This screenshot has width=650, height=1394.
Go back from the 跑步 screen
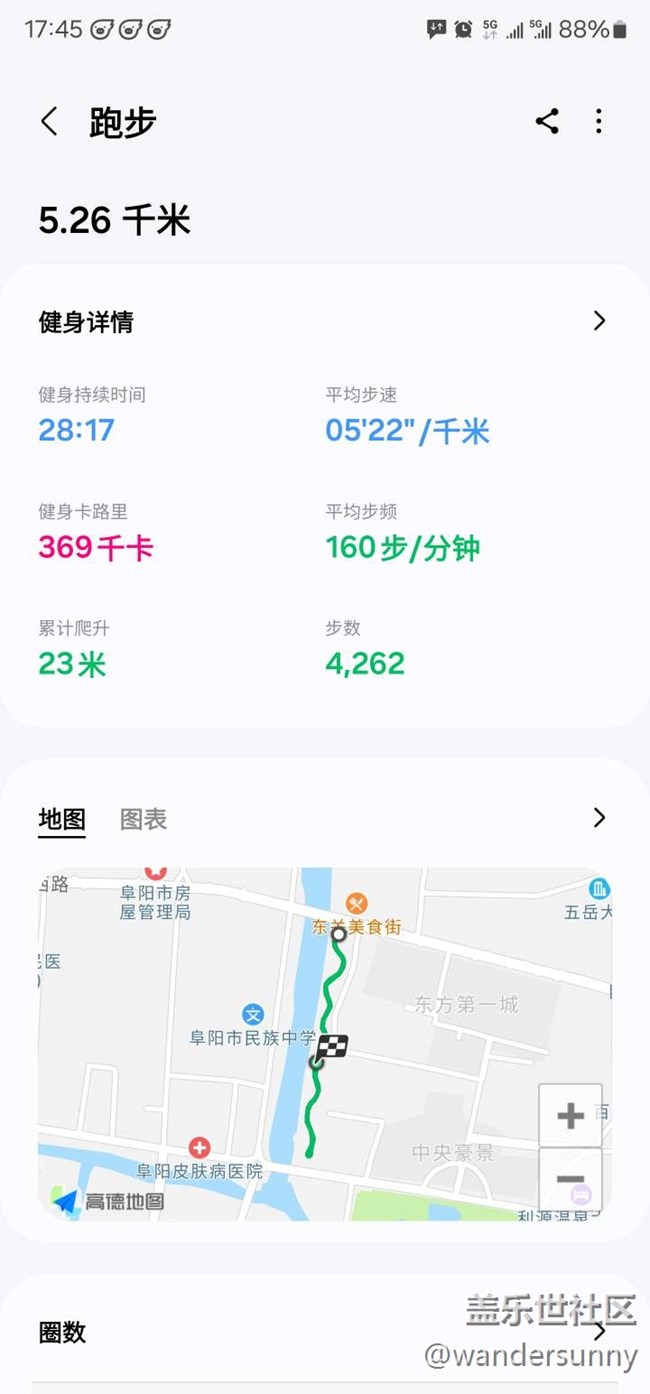click(x=49, y=122)
